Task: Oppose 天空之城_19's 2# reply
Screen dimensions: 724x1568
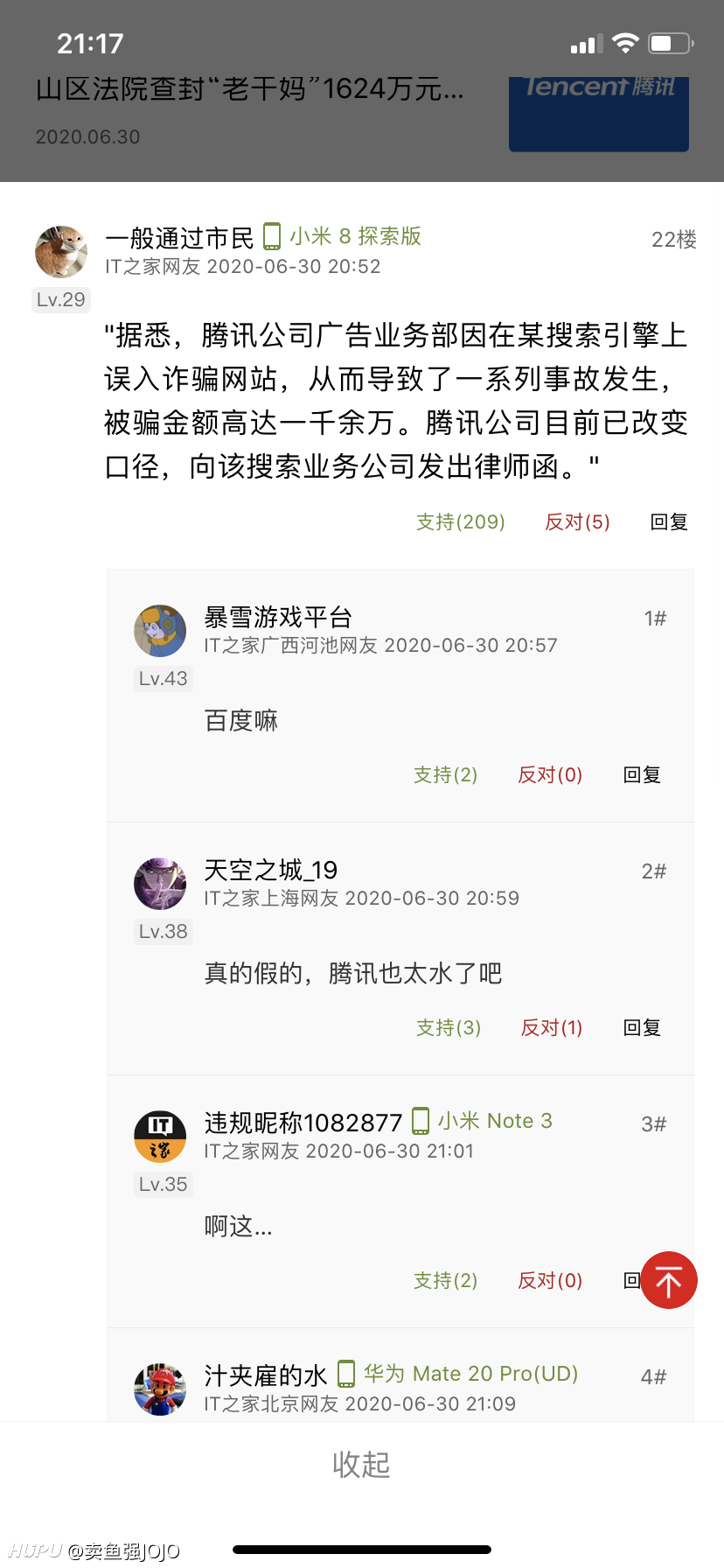Action: [x=552, y=1028]
